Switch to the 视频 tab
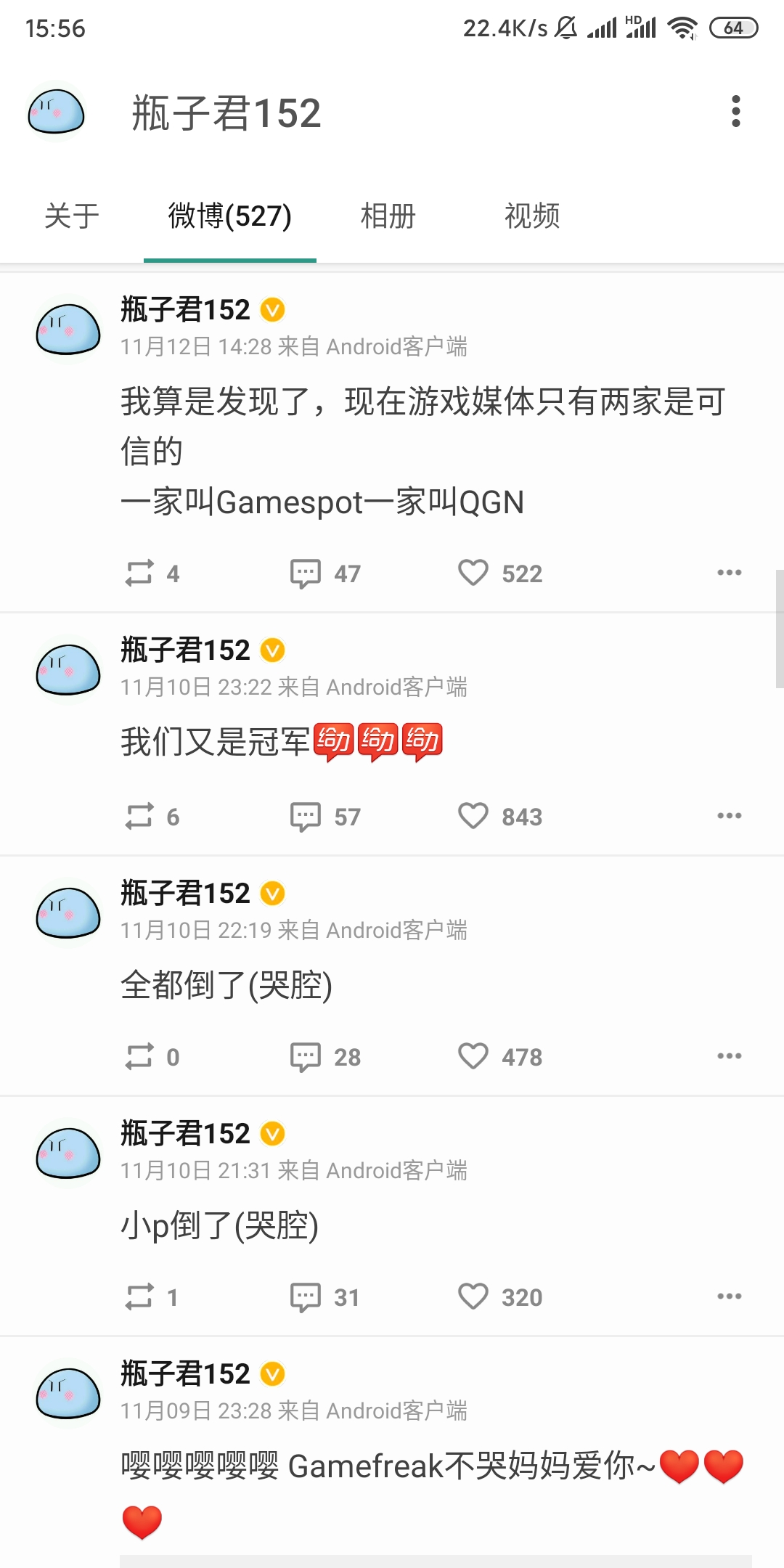The height and width of the screenshot is (1568, 784). pos(532,216)
